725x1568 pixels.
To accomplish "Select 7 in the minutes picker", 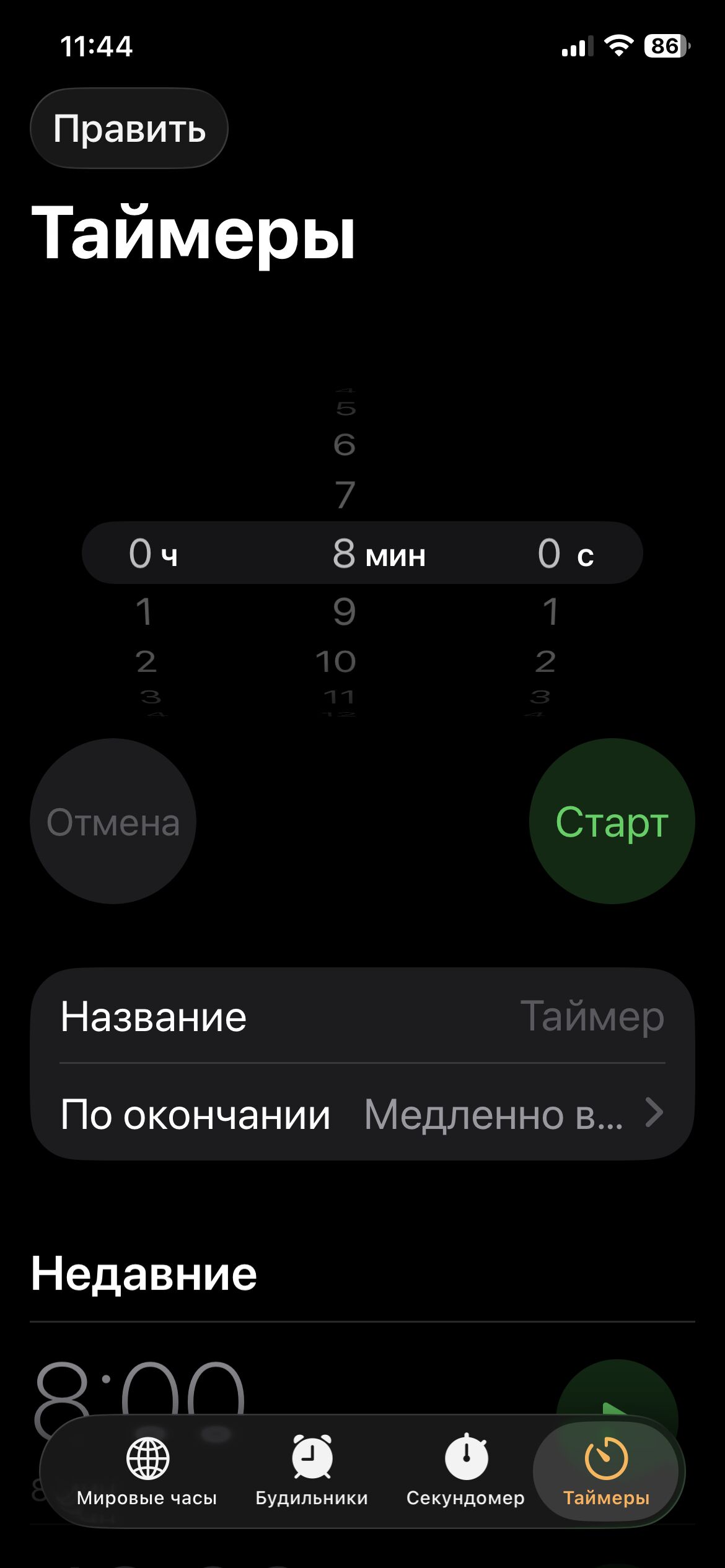I will 345,495.
